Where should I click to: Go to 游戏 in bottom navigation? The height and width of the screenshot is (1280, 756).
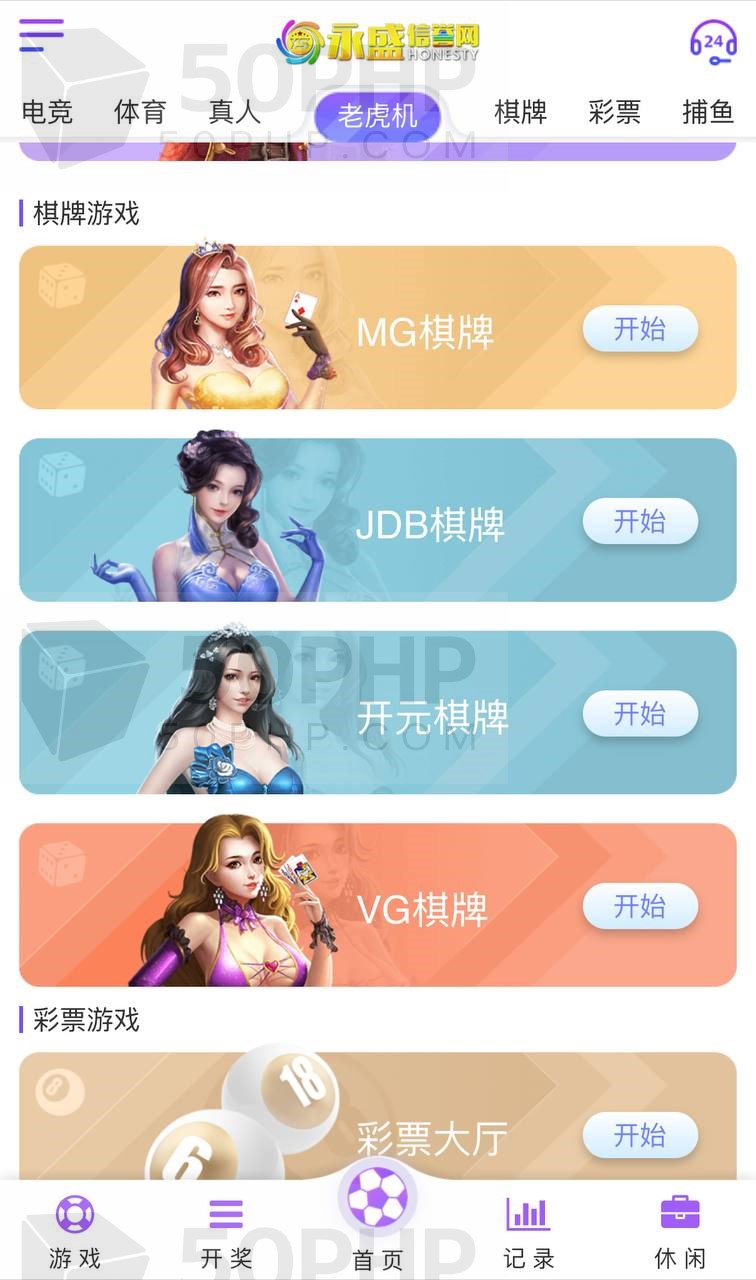point(75,1232)
